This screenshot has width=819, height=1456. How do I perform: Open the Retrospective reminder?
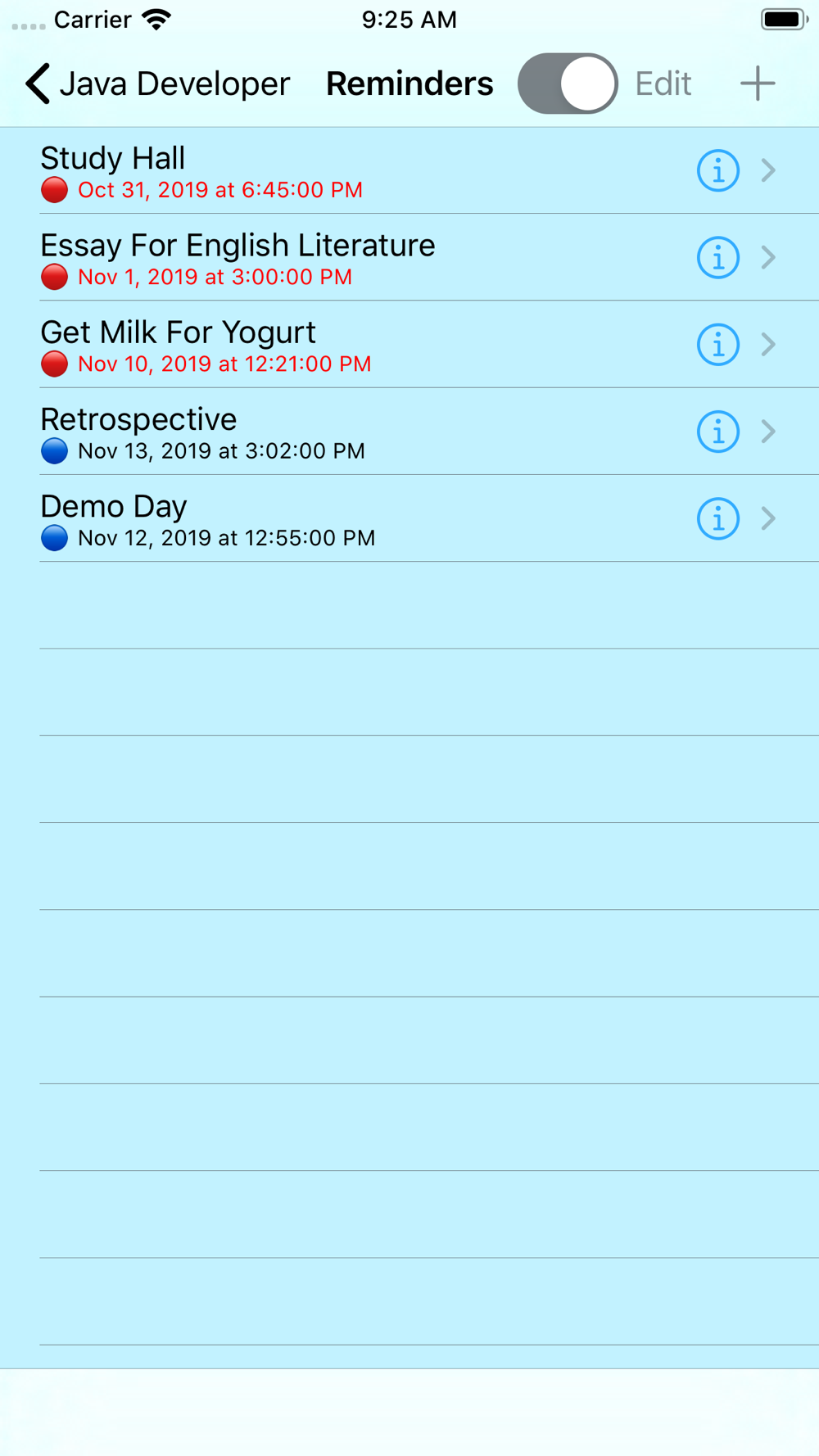coord(409,432)
